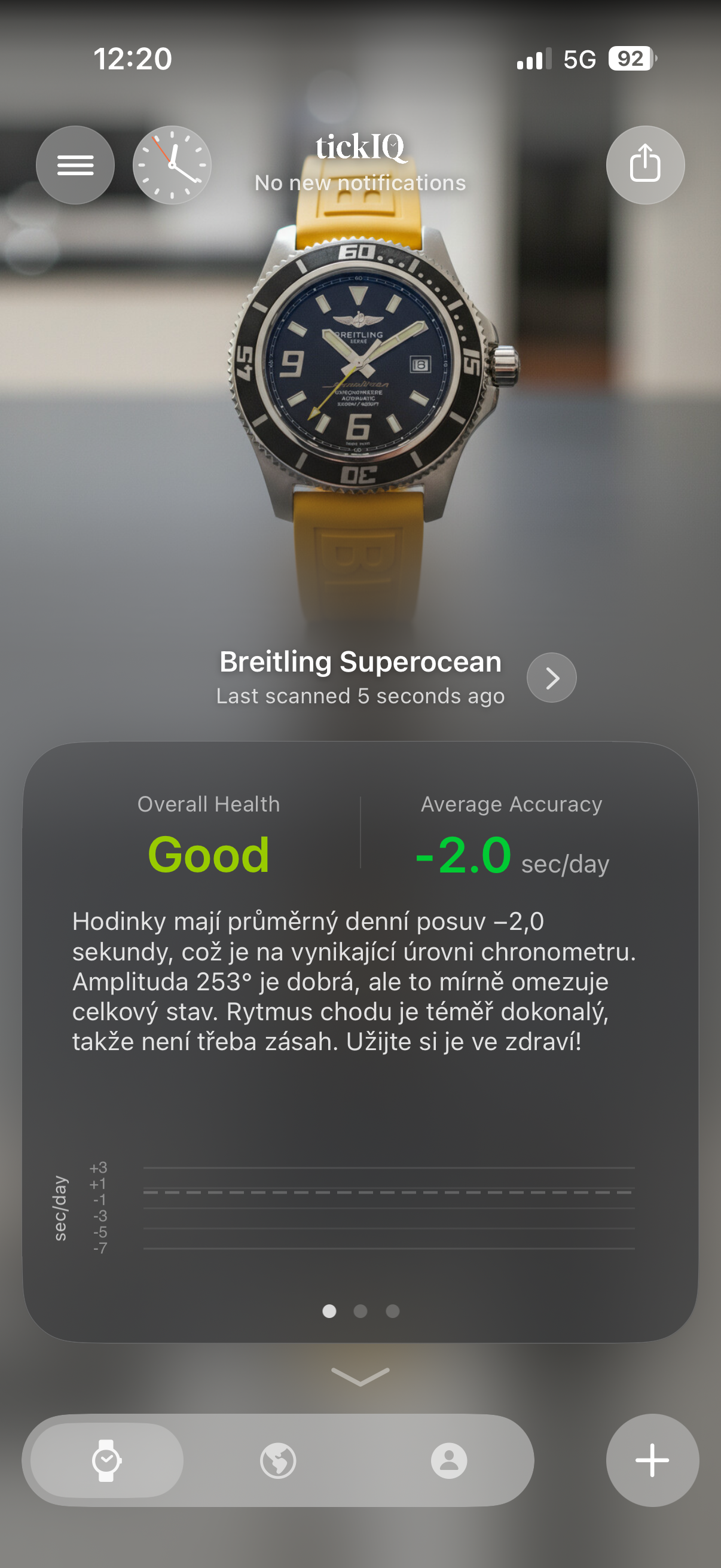Open the profile tab

(x=449, y=1460)
